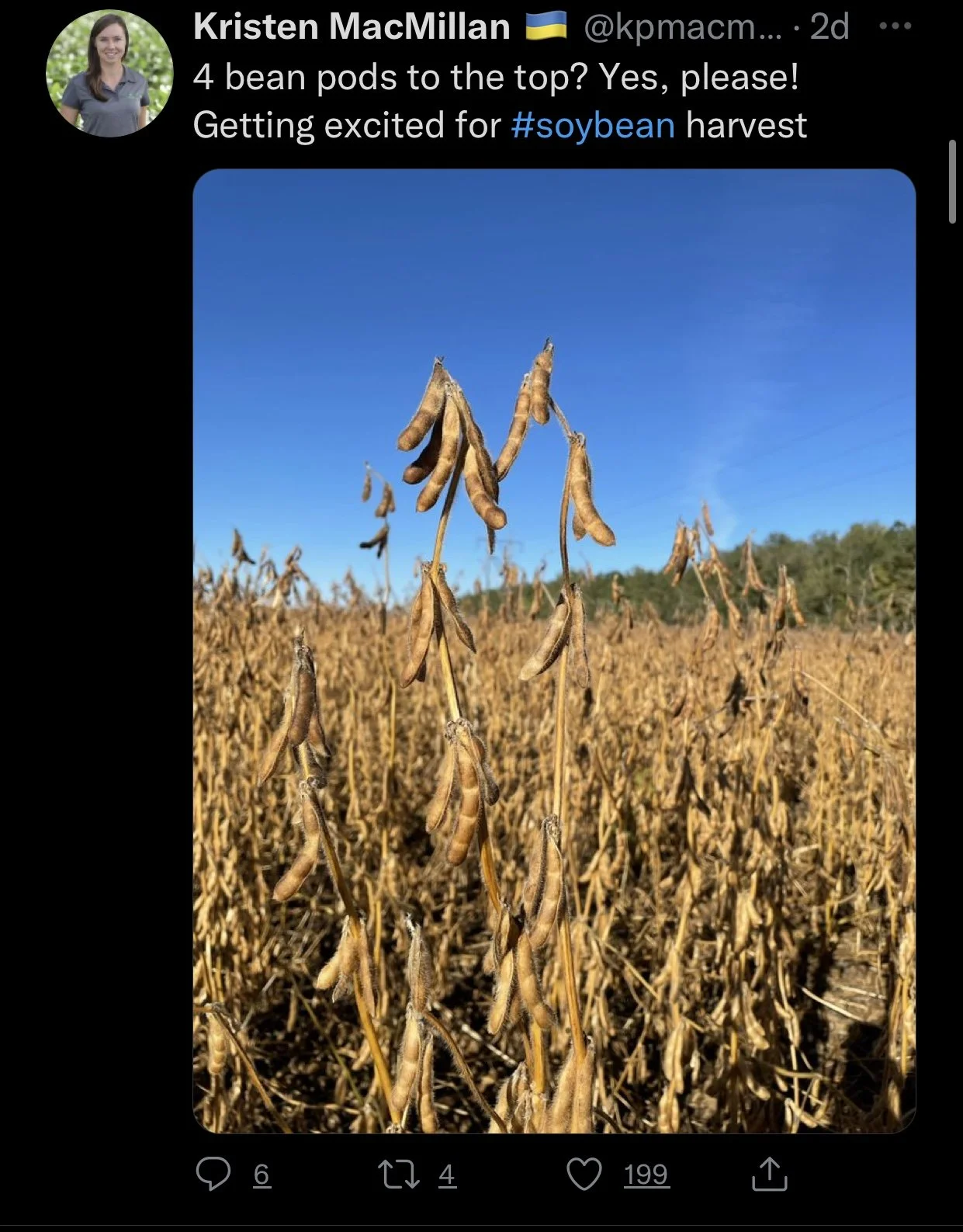Open the #soybean hashtag link
Image resolution: width=963 pixels, height=1232 pixels.
tap(594, 125)
